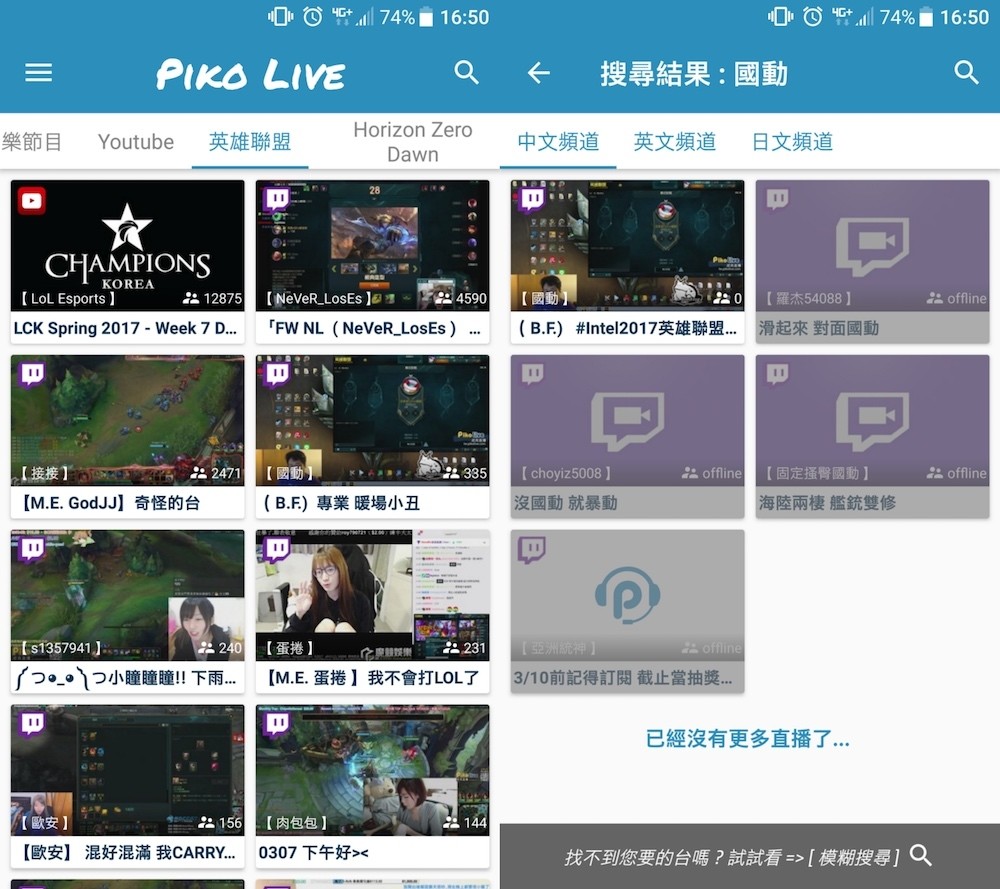The width and height of the screenshot is (1000, 889).
Task: Open the FW NL NeVeR_LosEs stream
Action: [x=372, y=260]
